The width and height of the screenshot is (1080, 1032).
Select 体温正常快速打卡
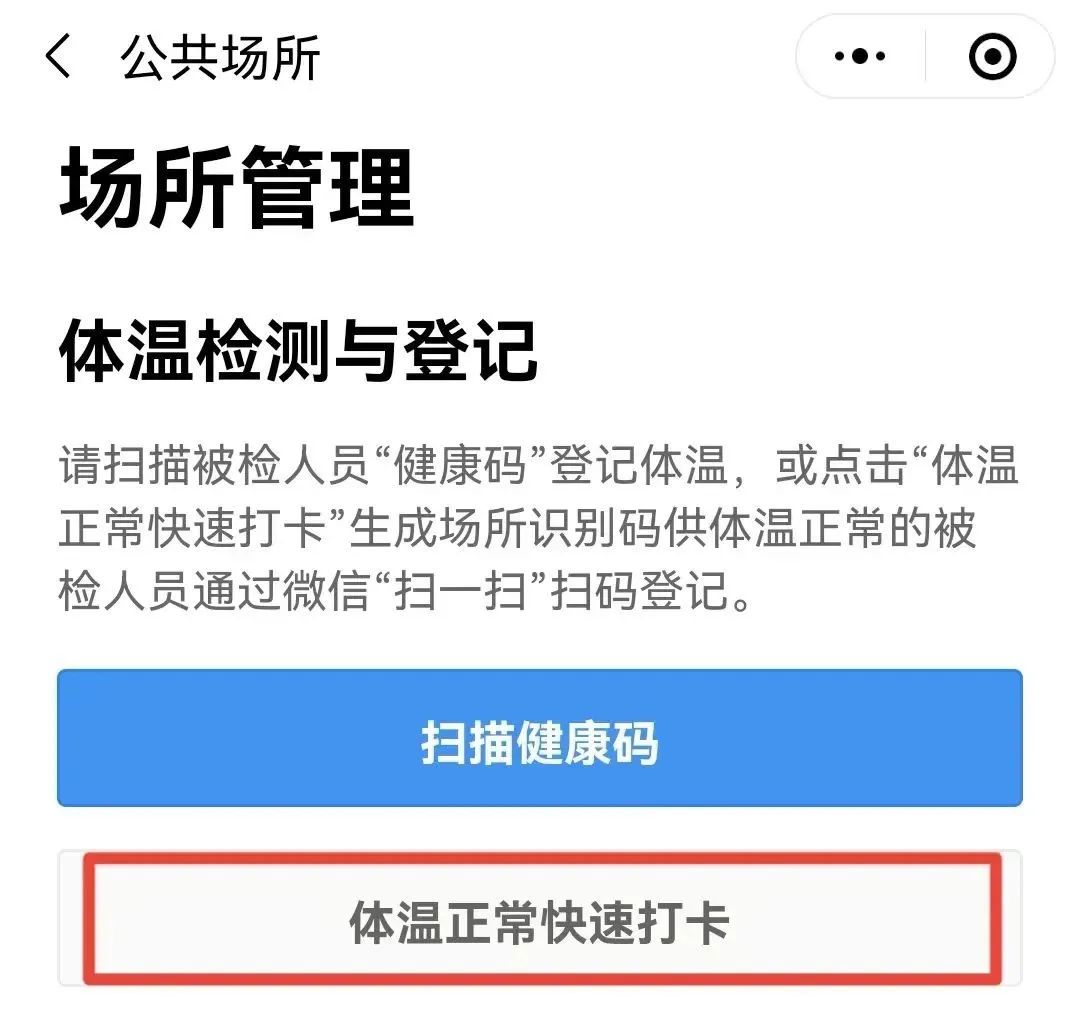coord(540,921)
